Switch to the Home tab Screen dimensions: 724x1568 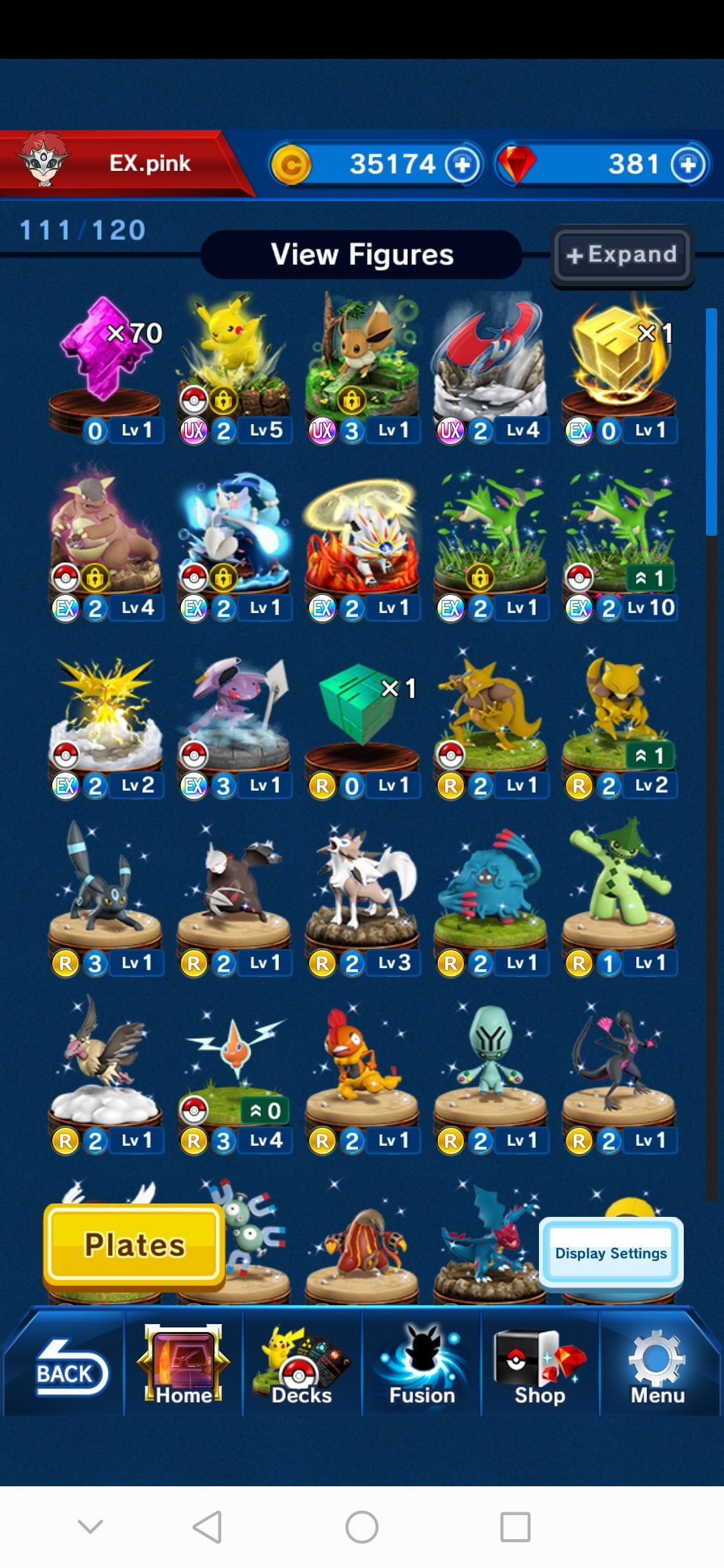(x=184, y=1368)
